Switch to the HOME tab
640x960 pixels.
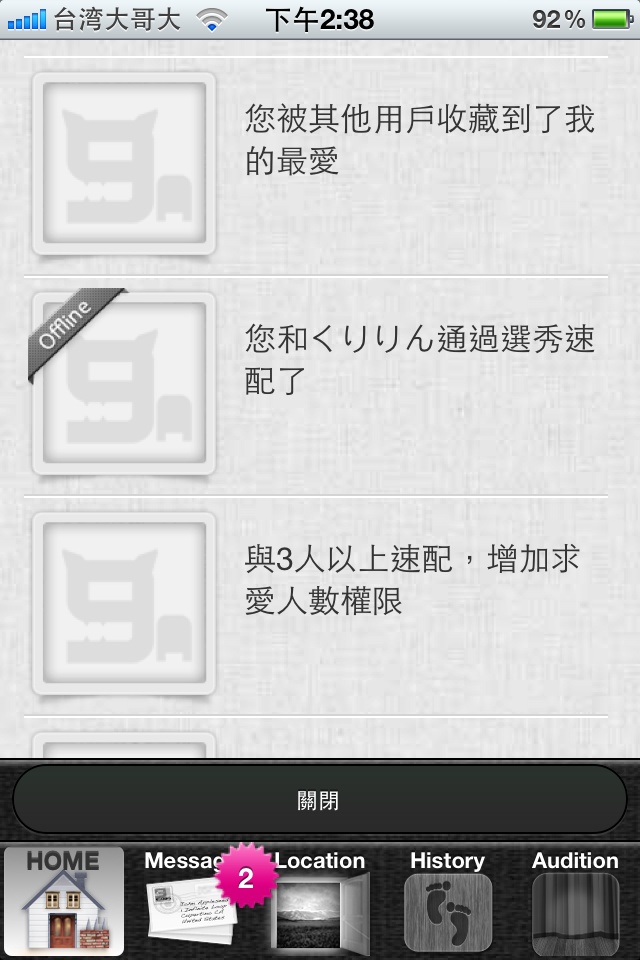click(x=64, y=900)
